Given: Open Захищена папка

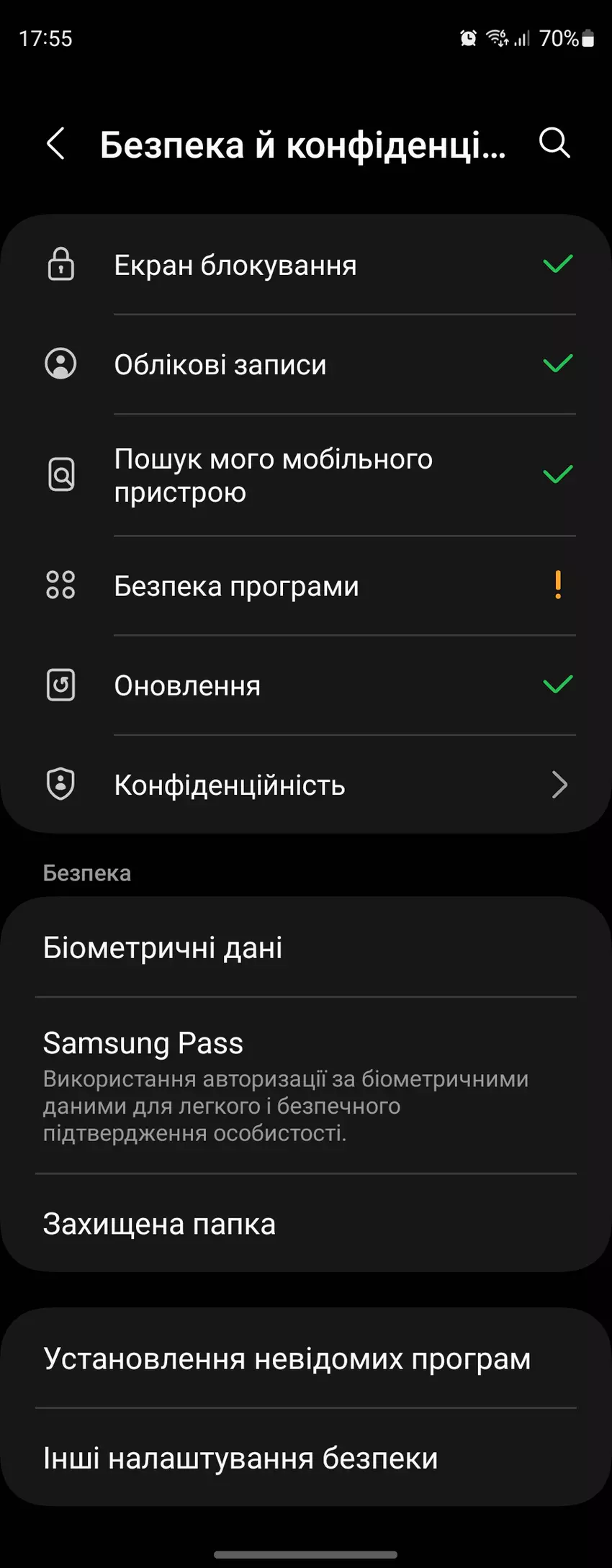Looking at the screenshot, I should click(x=306, y=1224).
